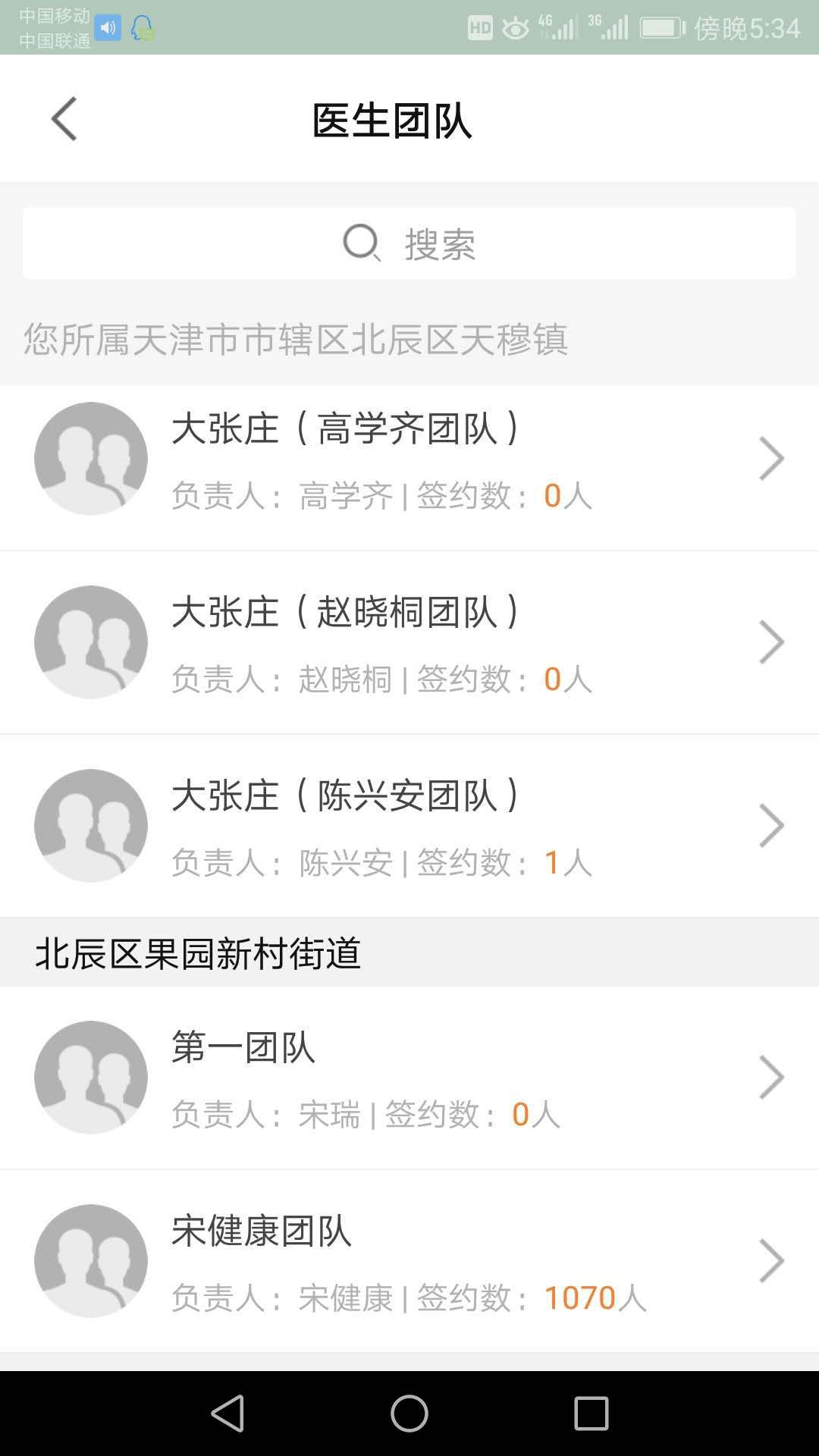Expand details of 宋健康团队 via chevron
The image size is (819, 1456).
point(772,1260)
